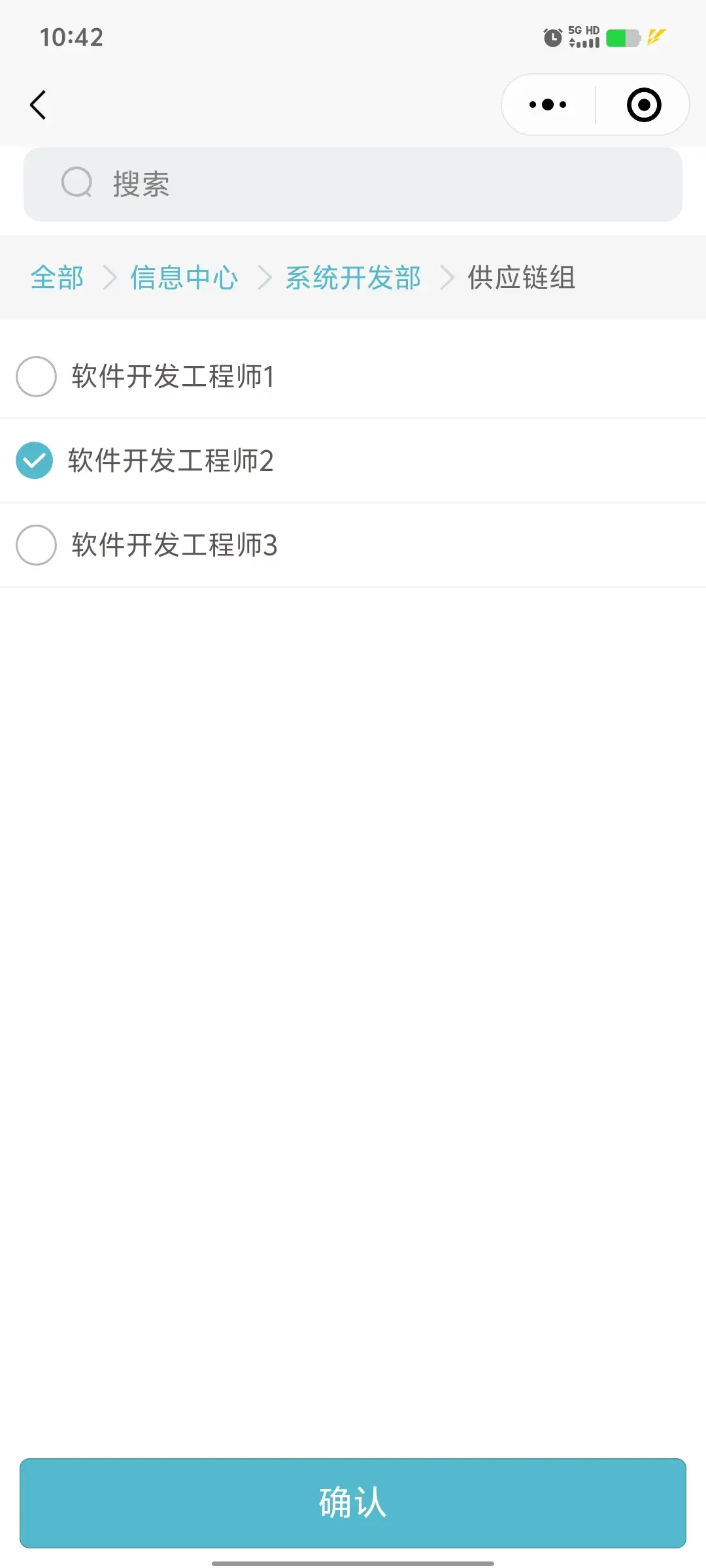Confirm selection with the 确认 button
Image resolution: width=706 pixels, height=1568 pixels.
[x=353, y=1503]
